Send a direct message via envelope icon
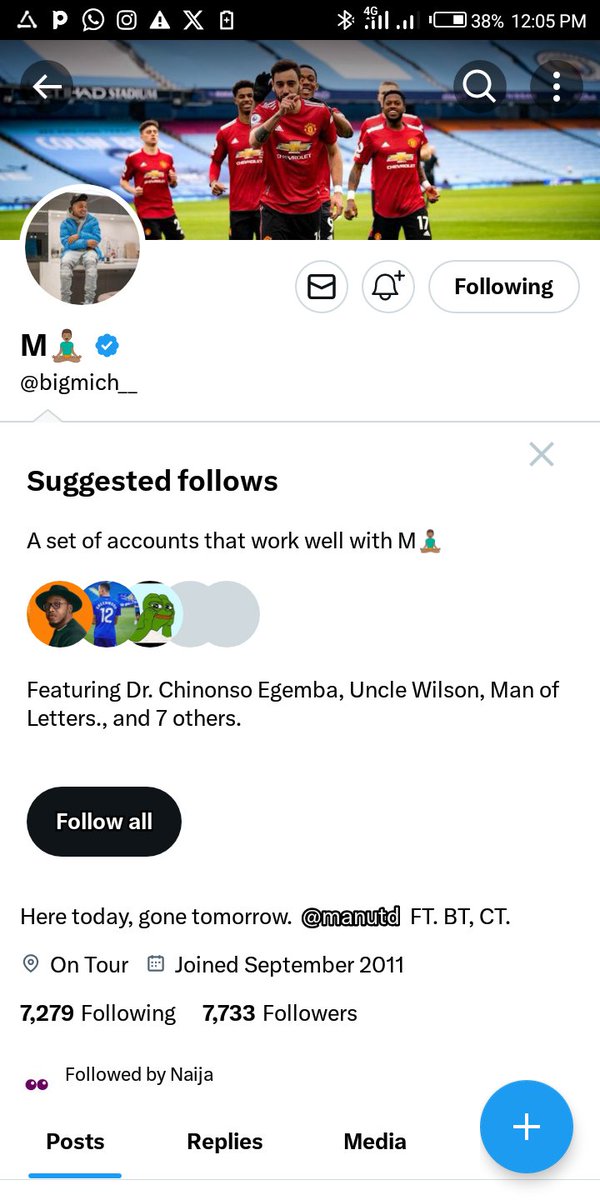The height and width of the screenshot is (1200, 600). click(x=321, y=287)
